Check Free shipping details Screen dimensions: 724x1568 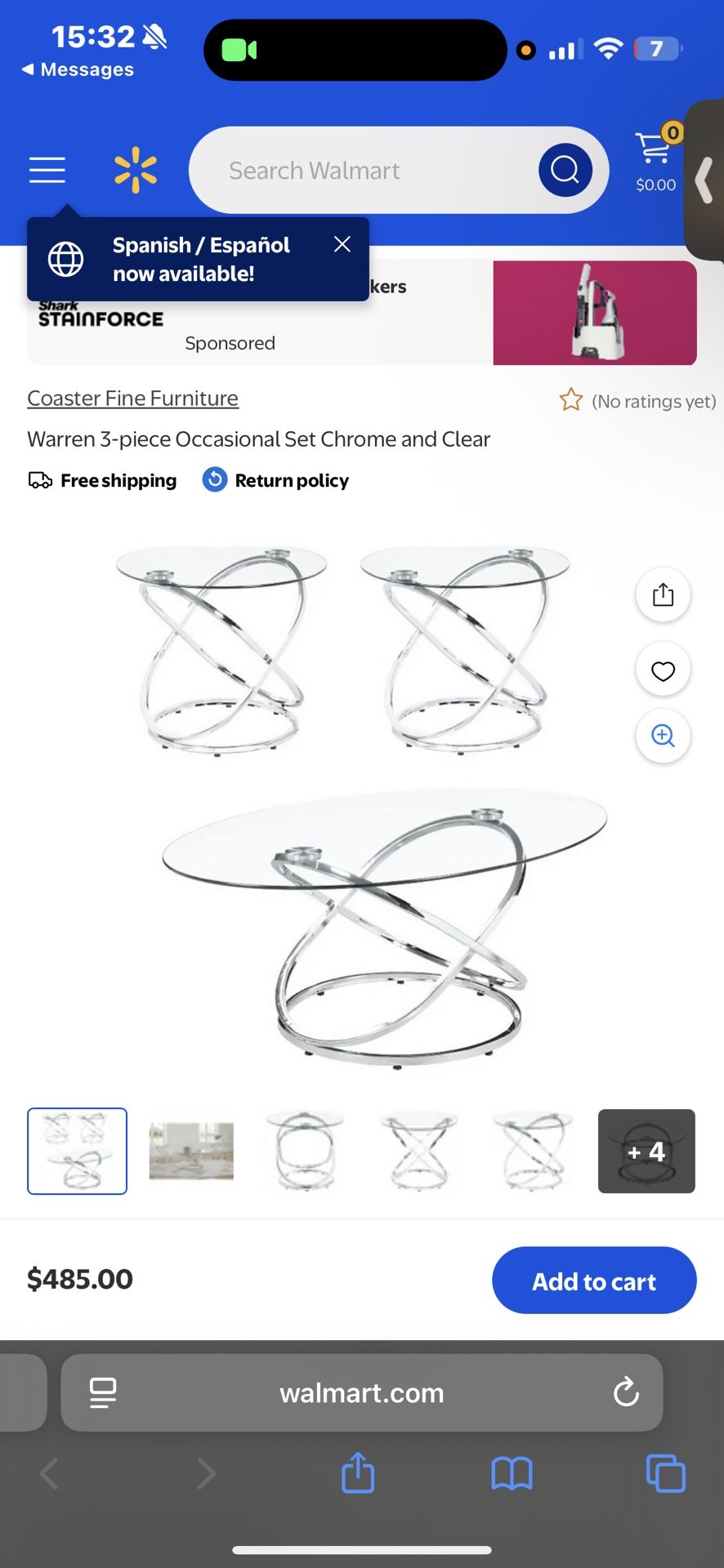pos(102,480)
